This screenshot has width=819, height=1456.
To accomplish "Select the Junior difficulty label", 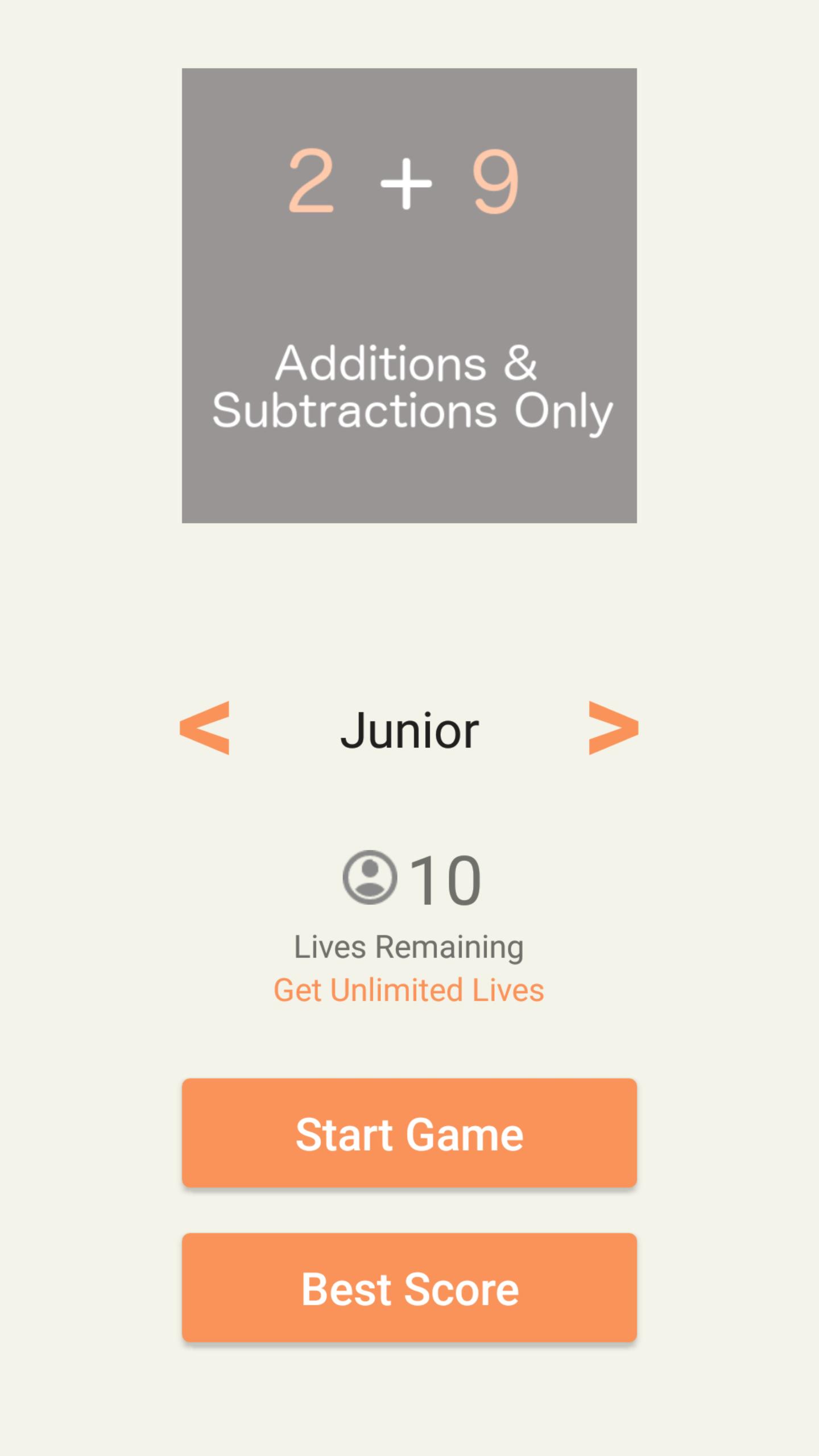I will pyautogui.click(x=410, y=730).
